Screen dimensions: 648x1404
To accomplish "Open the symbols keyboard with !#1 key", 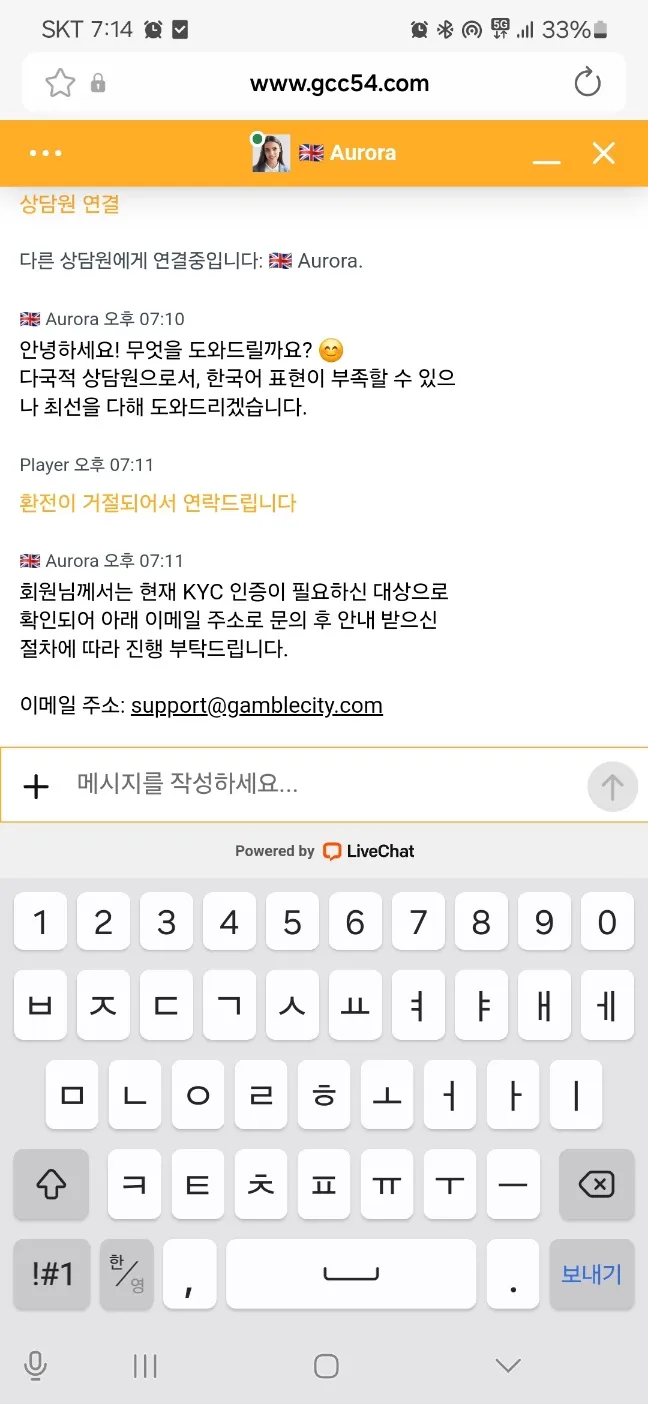I will pyautogui.click(x=52, y=1274).
